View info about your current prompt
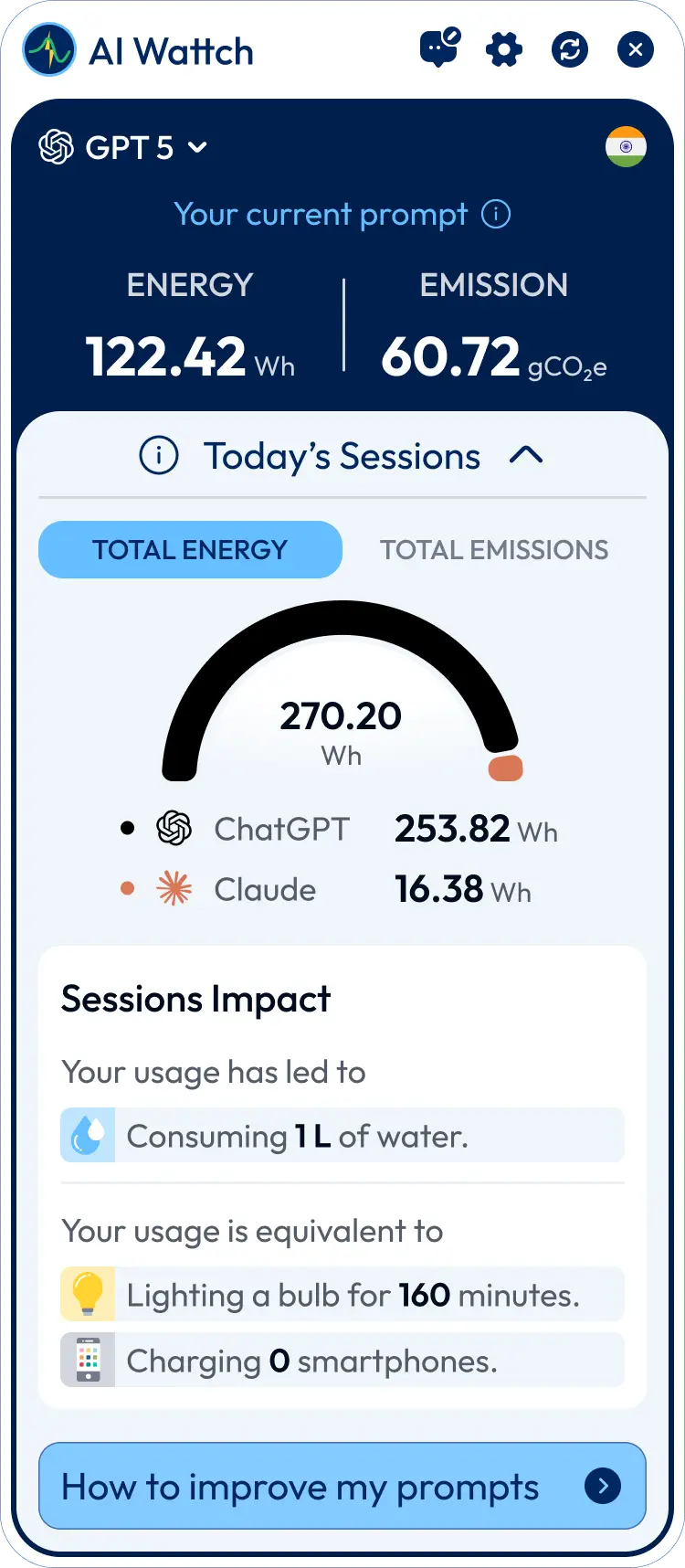This screenshot has width=685, height=1568. point(496,215)
